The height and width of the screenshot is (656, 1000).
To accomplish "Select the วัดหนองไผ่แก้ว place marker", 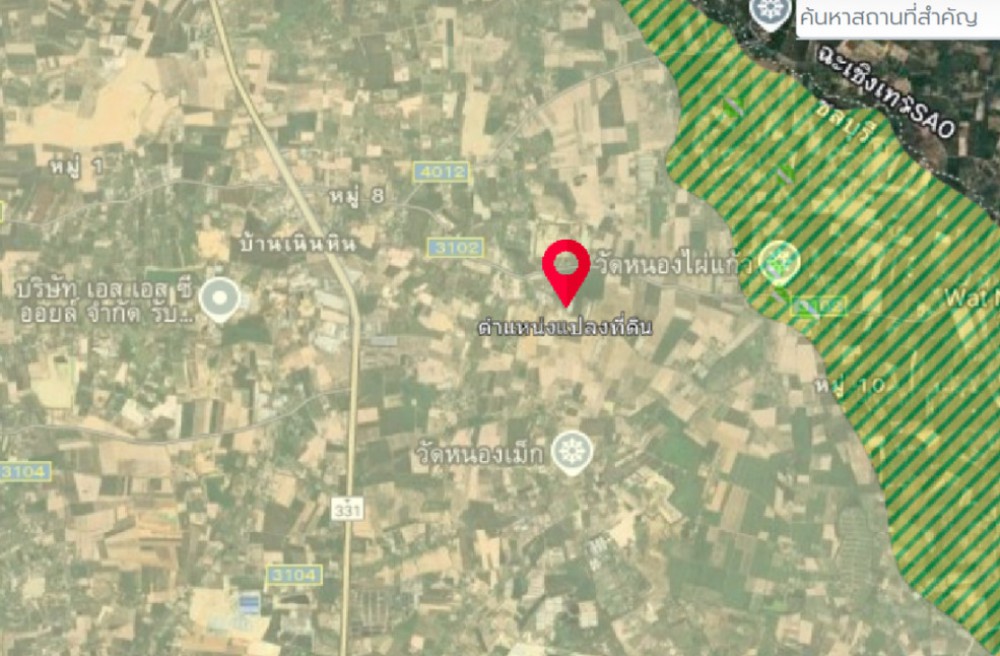I will 779,264.
